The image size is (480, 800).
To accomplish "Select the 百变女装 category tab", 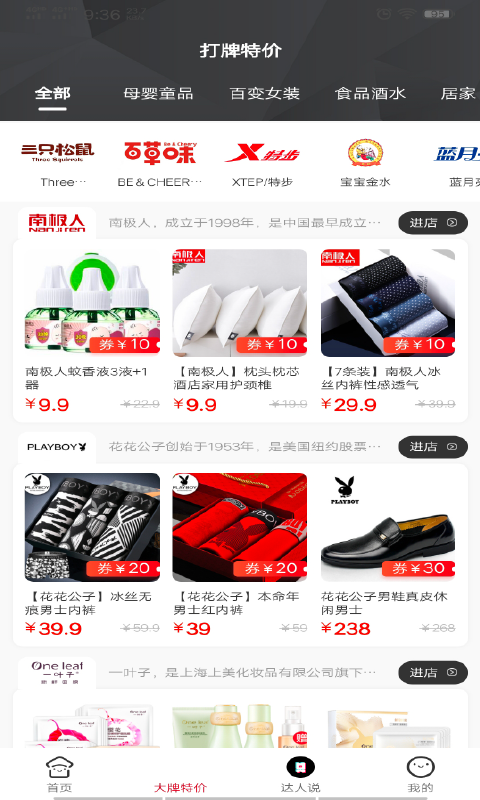I will click(264, 93).
